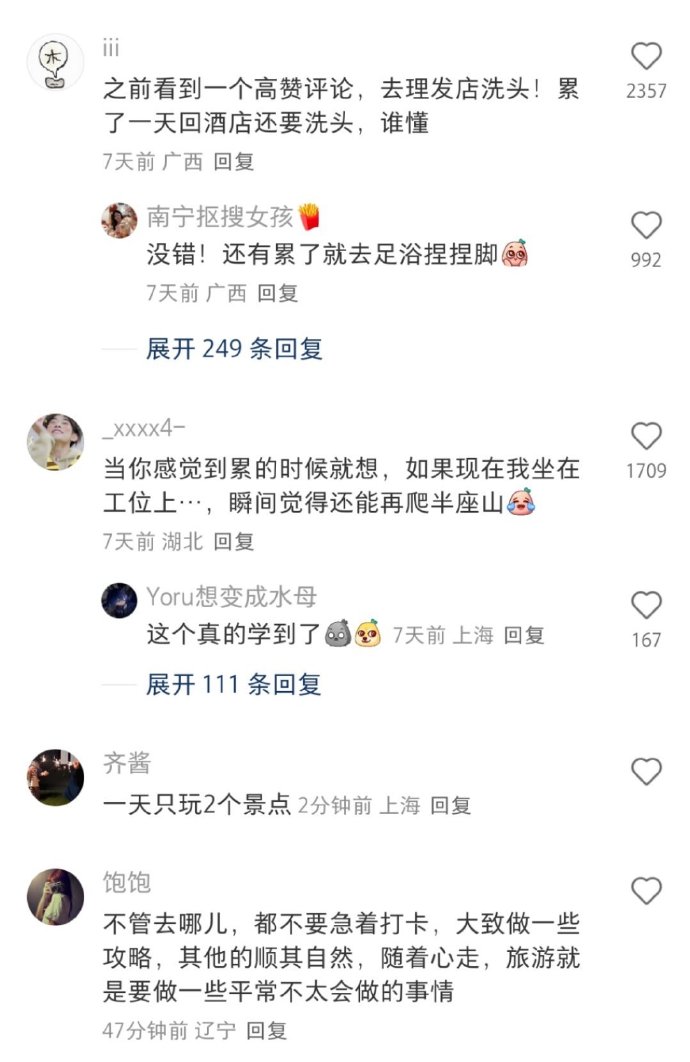Open 饱饱's profile avatar
Image resolution: width=690 pixels, height=1062 pixels.
55,896
